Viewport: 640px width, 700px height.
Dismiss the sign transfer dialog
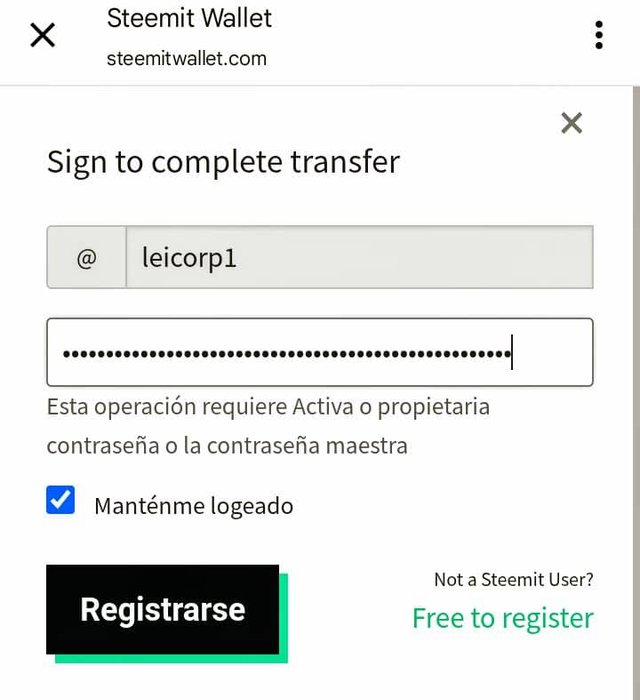point(571,123)
